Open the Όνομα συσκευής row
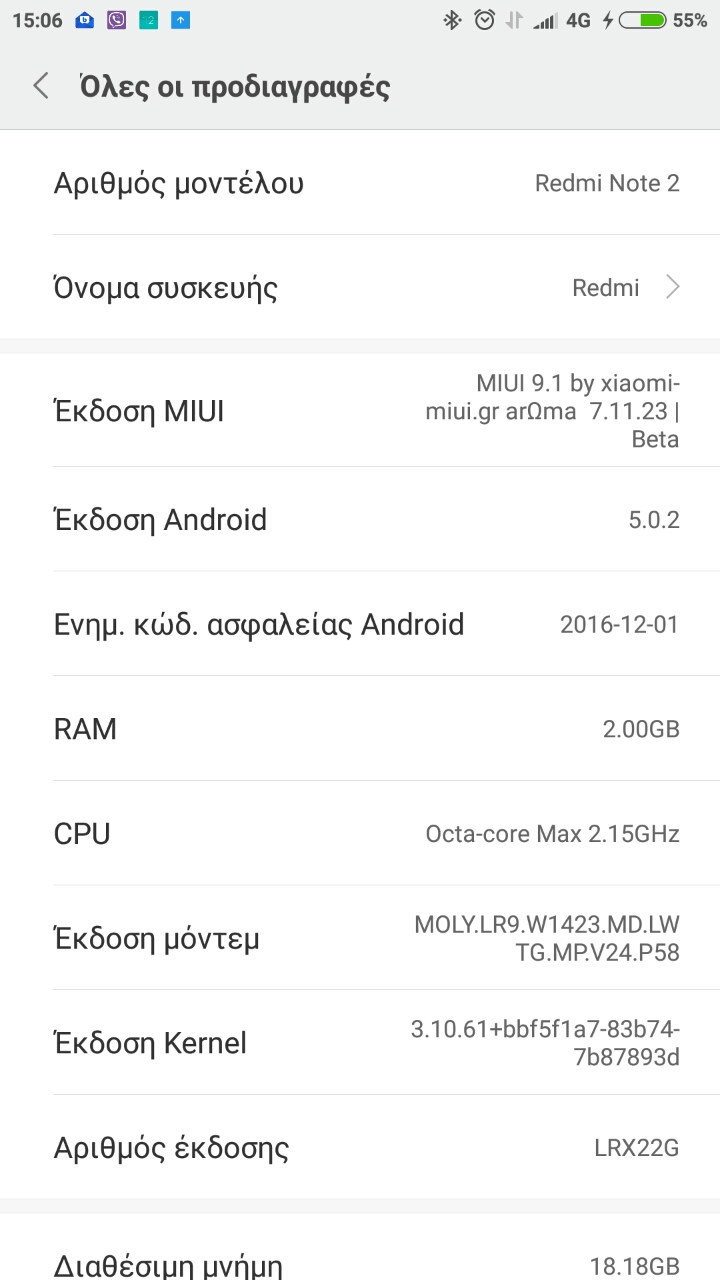Screen dimensions: 720x1280 pyautogui.click(x=360, y=288)
